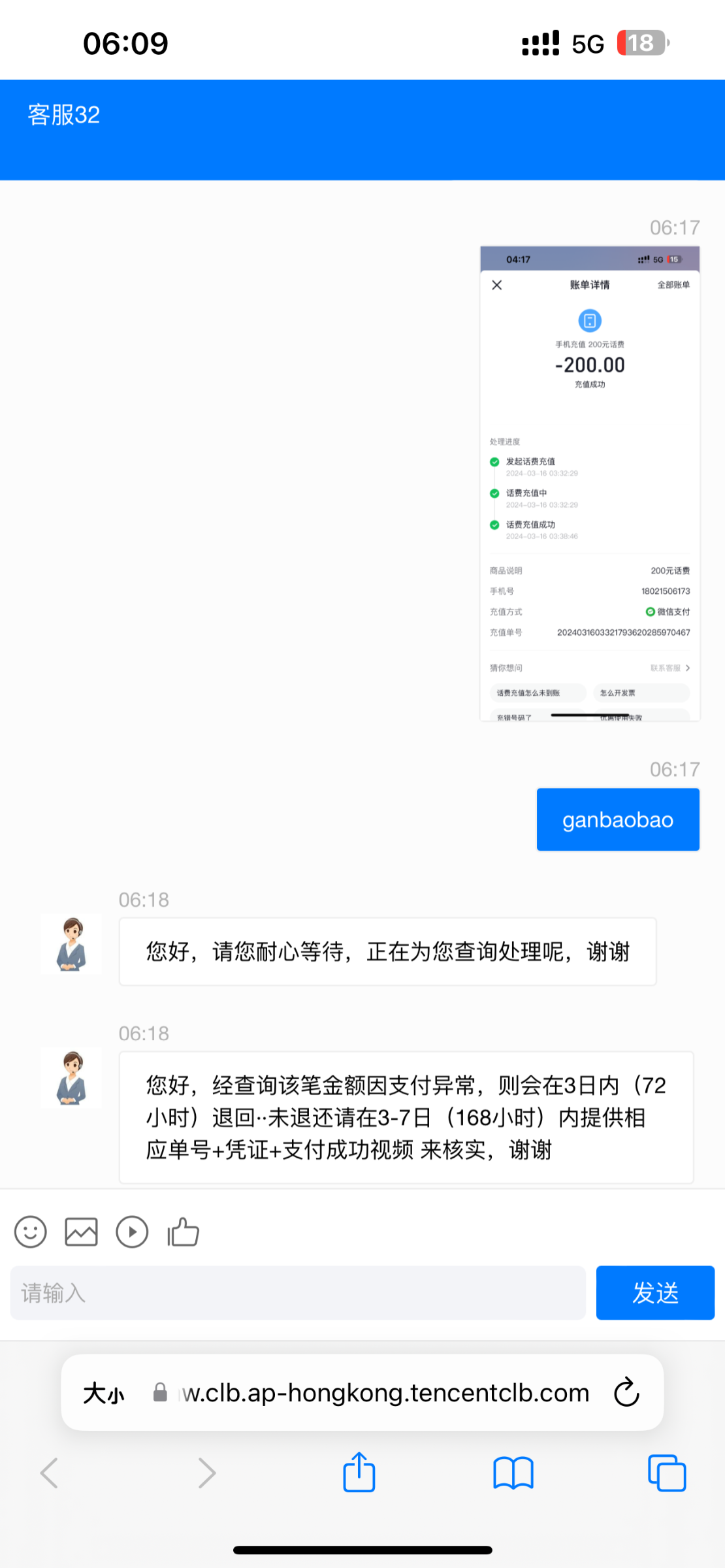Tap the 发送 send button
The width and height of the screenshot is (725, 1568).
point(655,1292)
